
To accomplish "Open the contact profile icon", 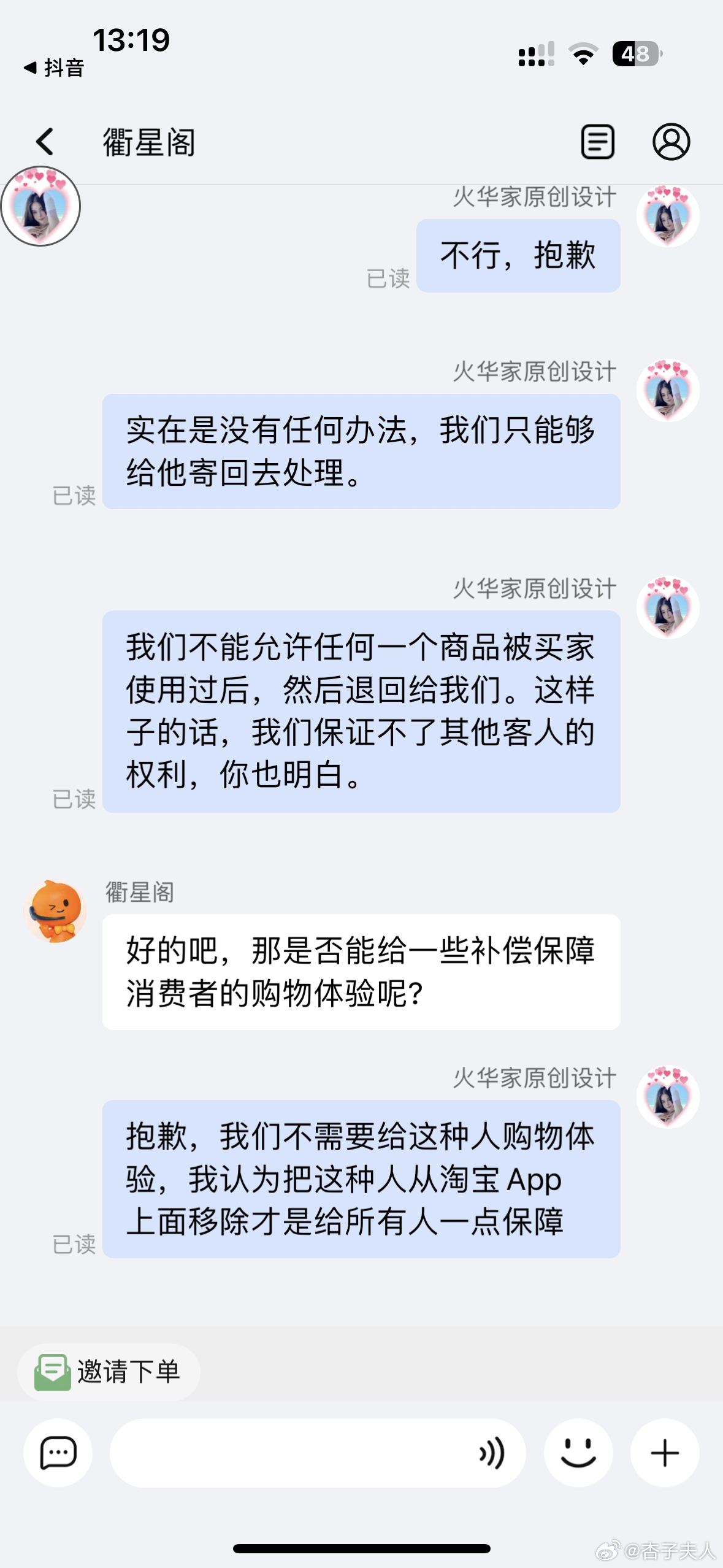I will click(x=671, y=142).
